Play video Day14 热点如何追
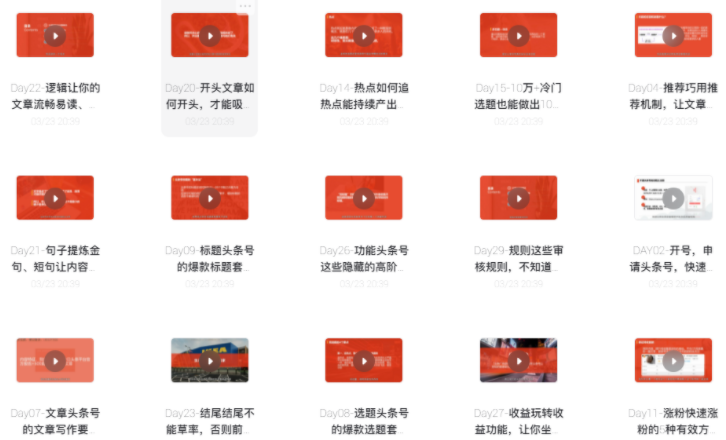 (x=364, y=35)
